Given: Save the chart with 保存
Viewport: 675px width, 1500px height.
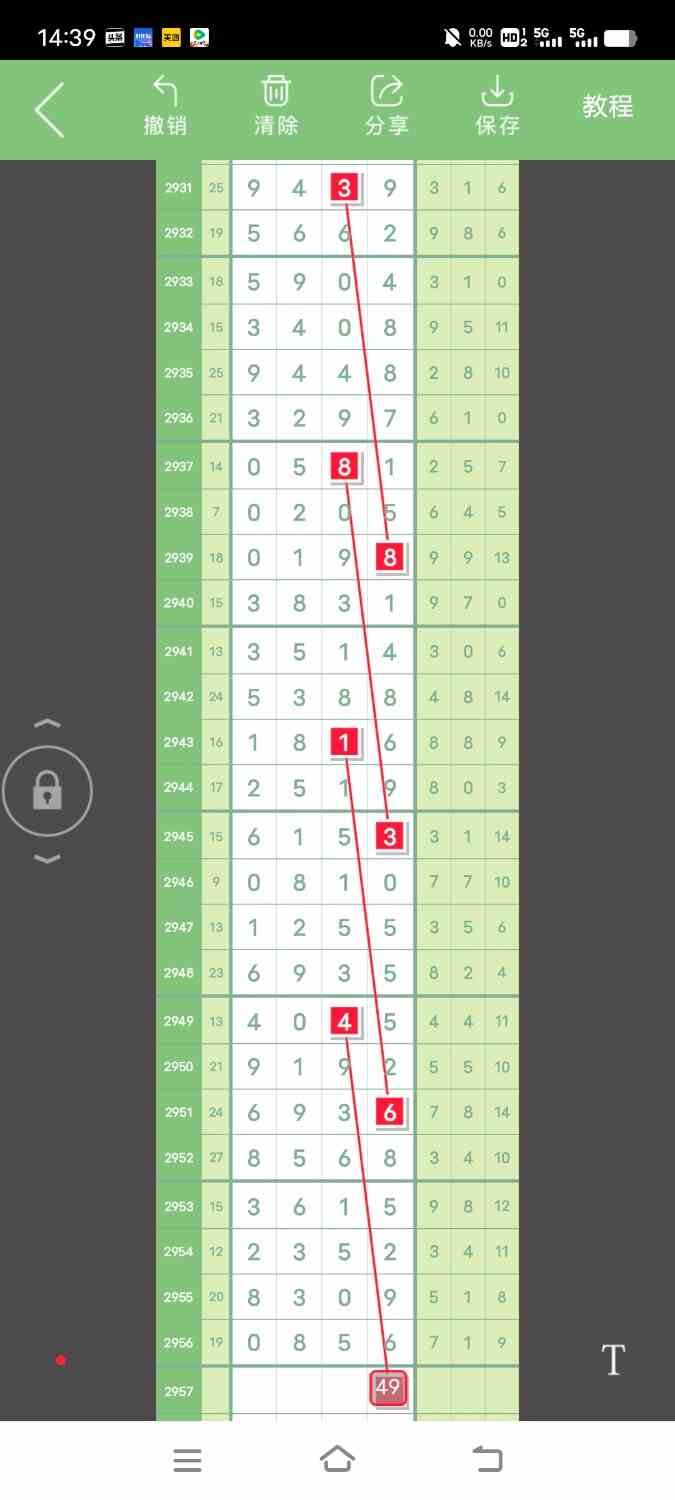Looking at the screenshot, I should 497,106.
